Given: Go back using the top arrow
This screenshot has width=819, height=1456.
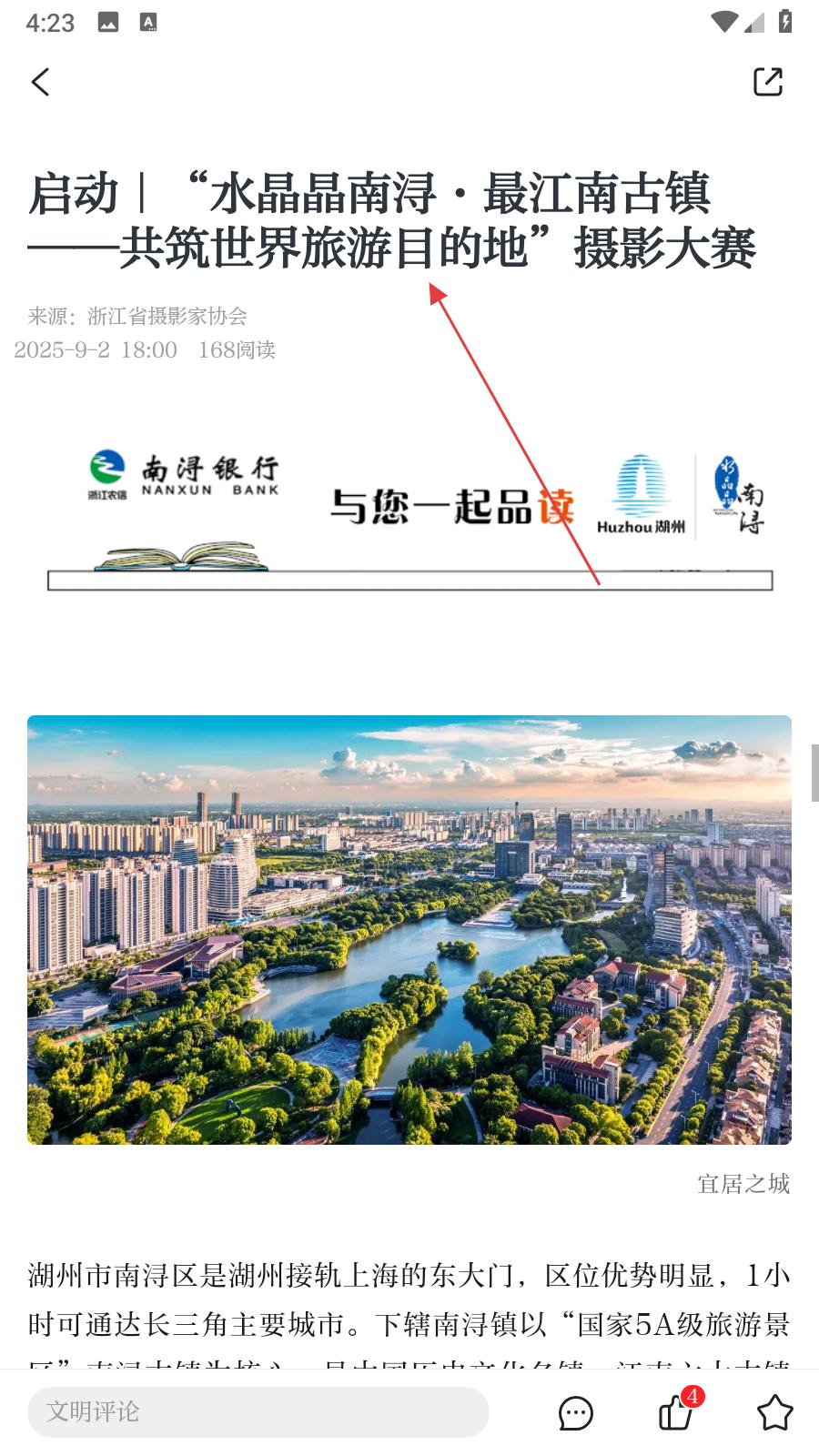Looking at the screenshot, I should point(41,82).
